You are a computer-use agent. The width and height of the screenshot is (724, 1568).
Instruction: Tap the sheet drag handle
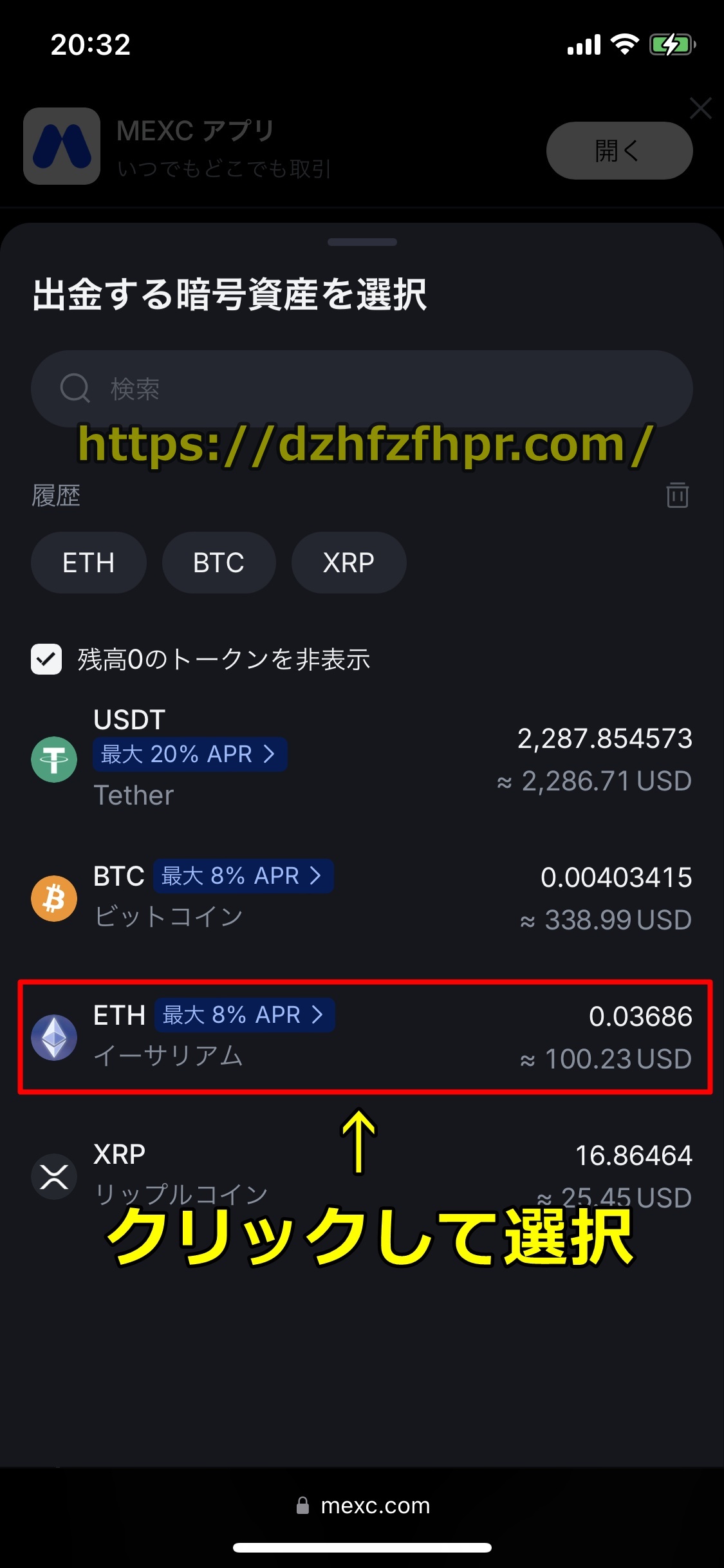click(x=362, y=242)
